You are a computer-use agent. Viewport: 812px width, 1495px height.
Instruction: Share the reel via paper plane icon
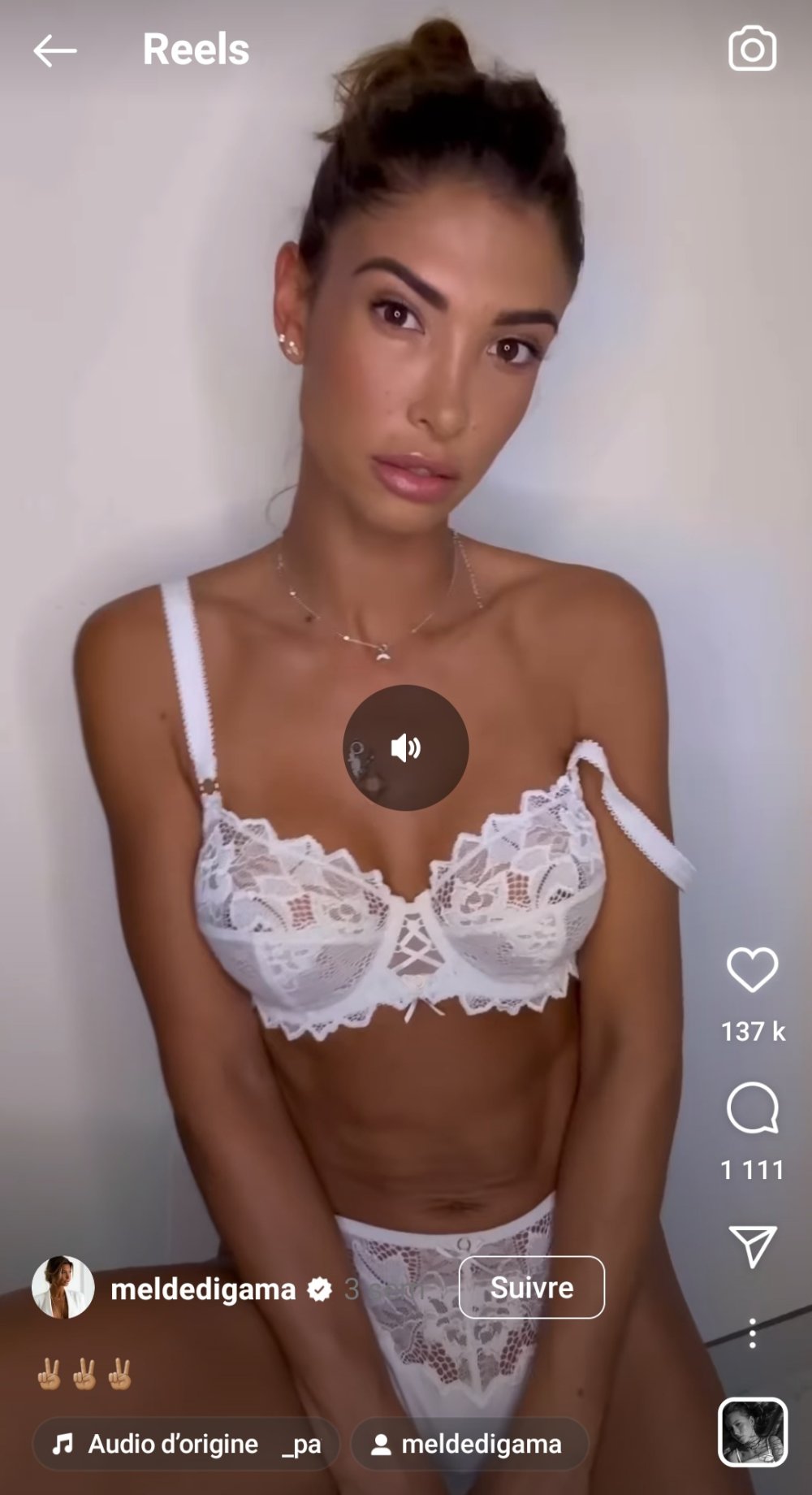click(x=753, y=1246)
